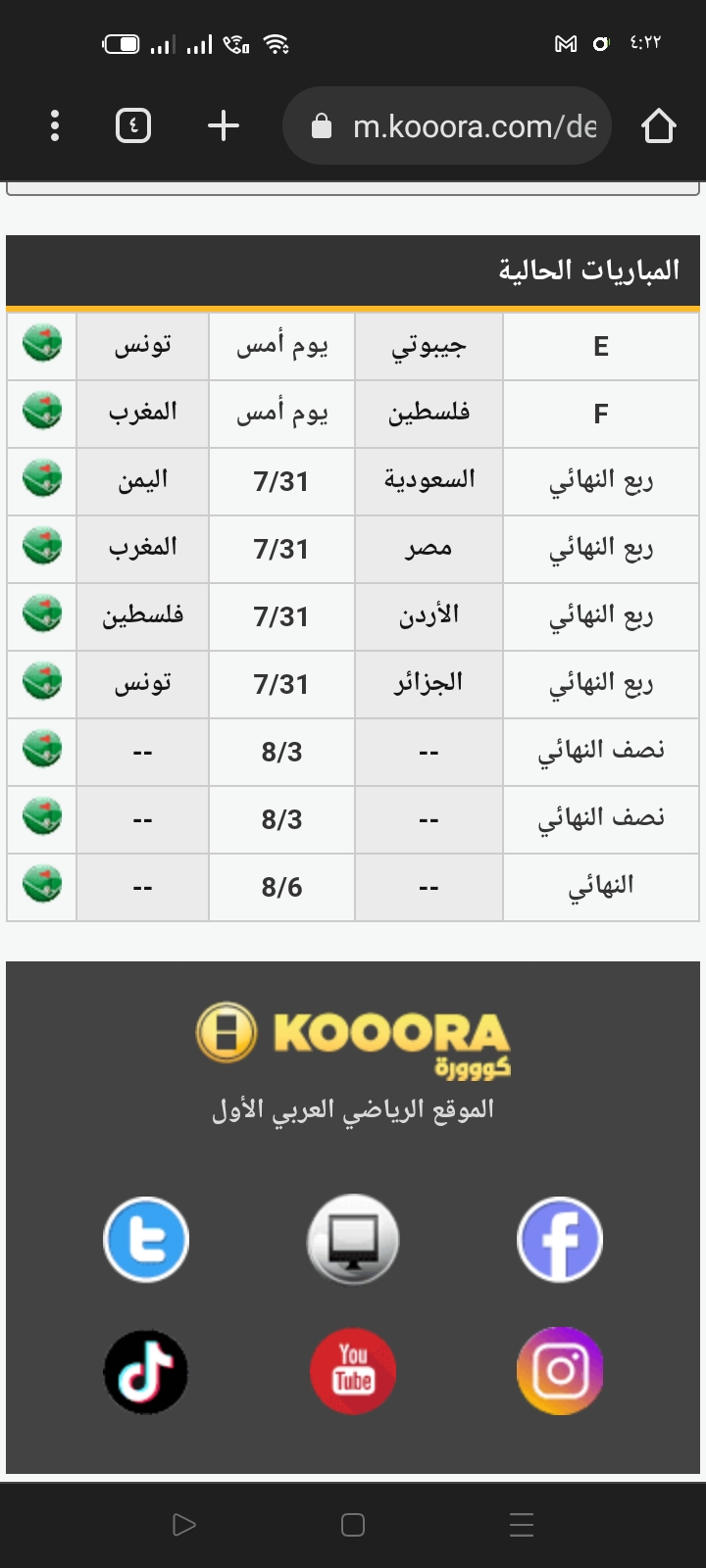Switch to the desktop site version
Screen dimensions: 706x1568
click(x=353, y=1240)
